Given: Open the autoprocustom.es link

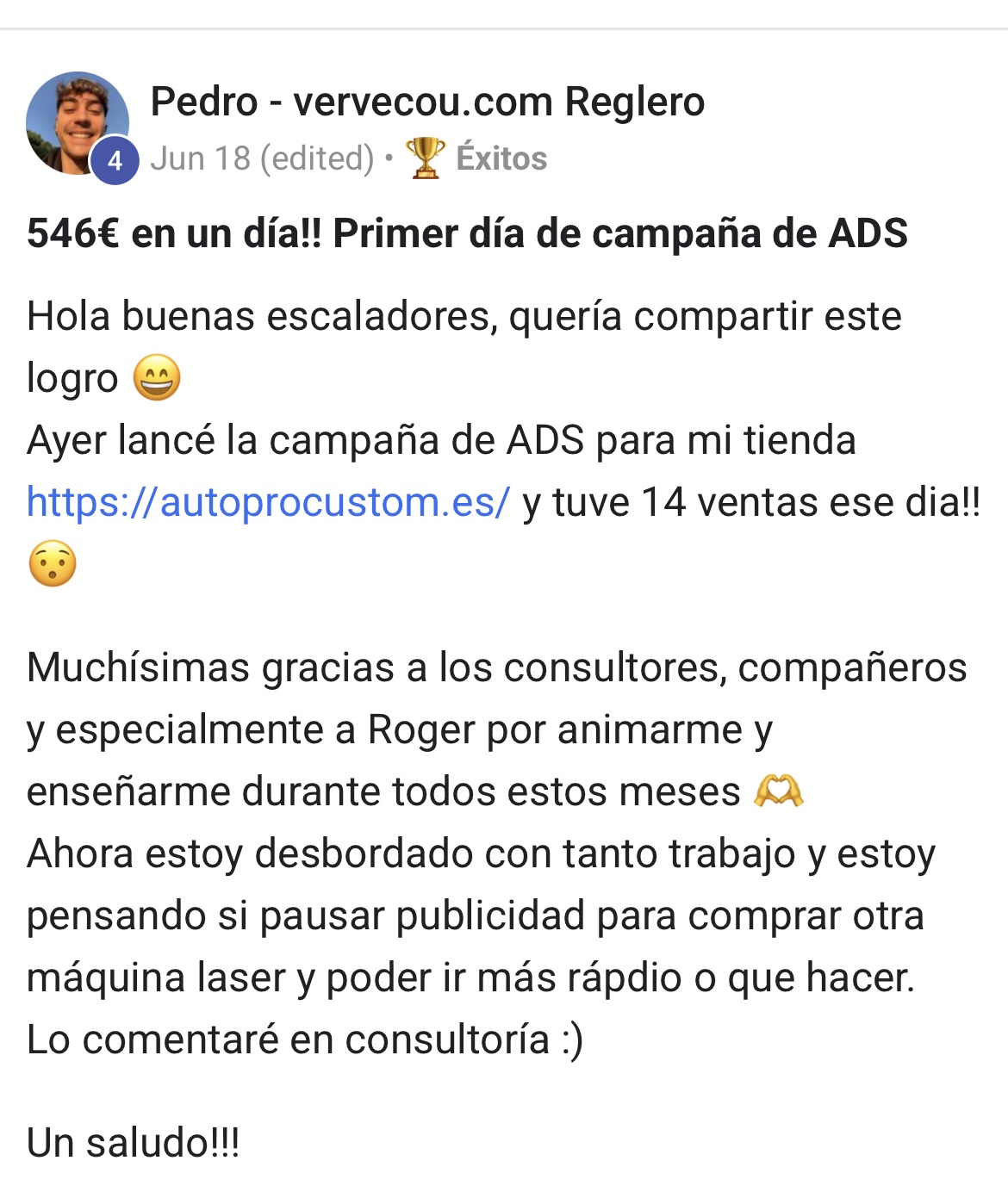Looking at the screenshot, I should tap(268, 502).
